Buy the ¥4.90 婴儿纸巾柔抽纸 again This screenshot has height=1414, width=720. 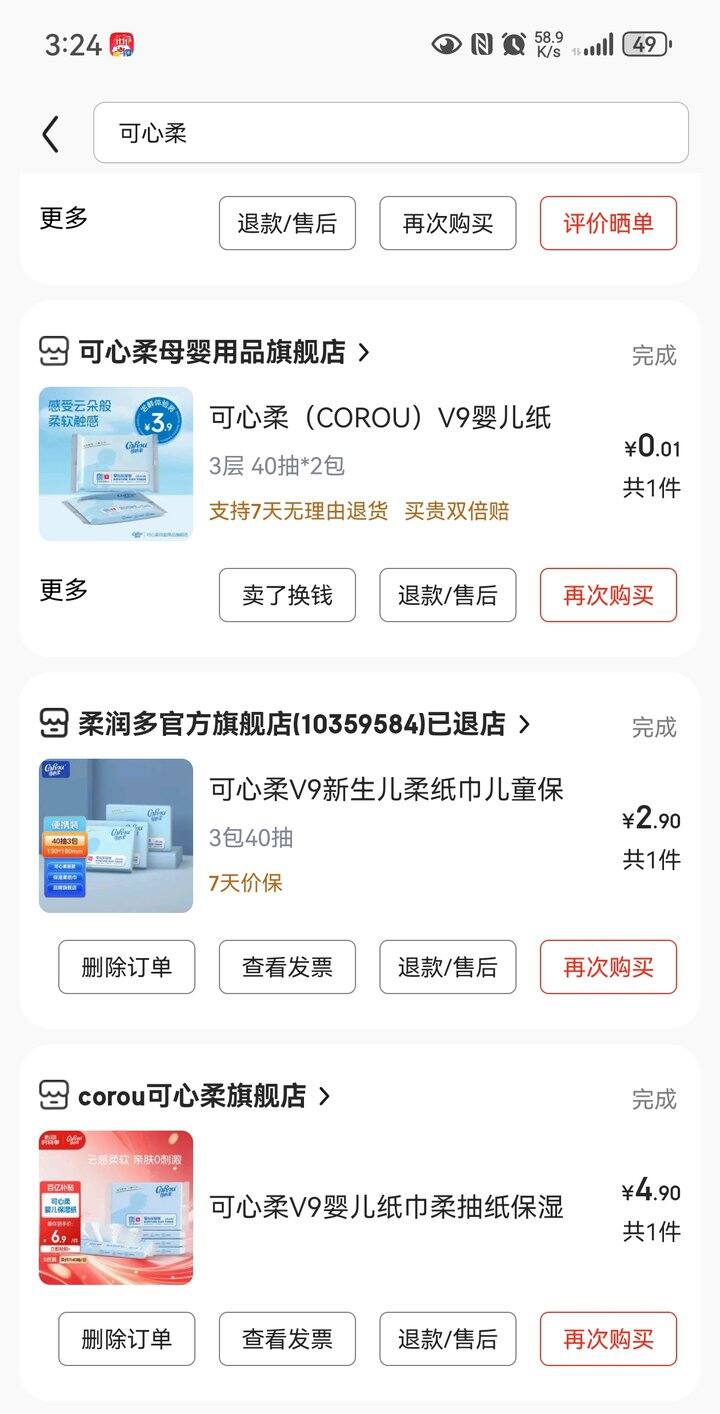pyautogui.click(x=608, y=1339)
